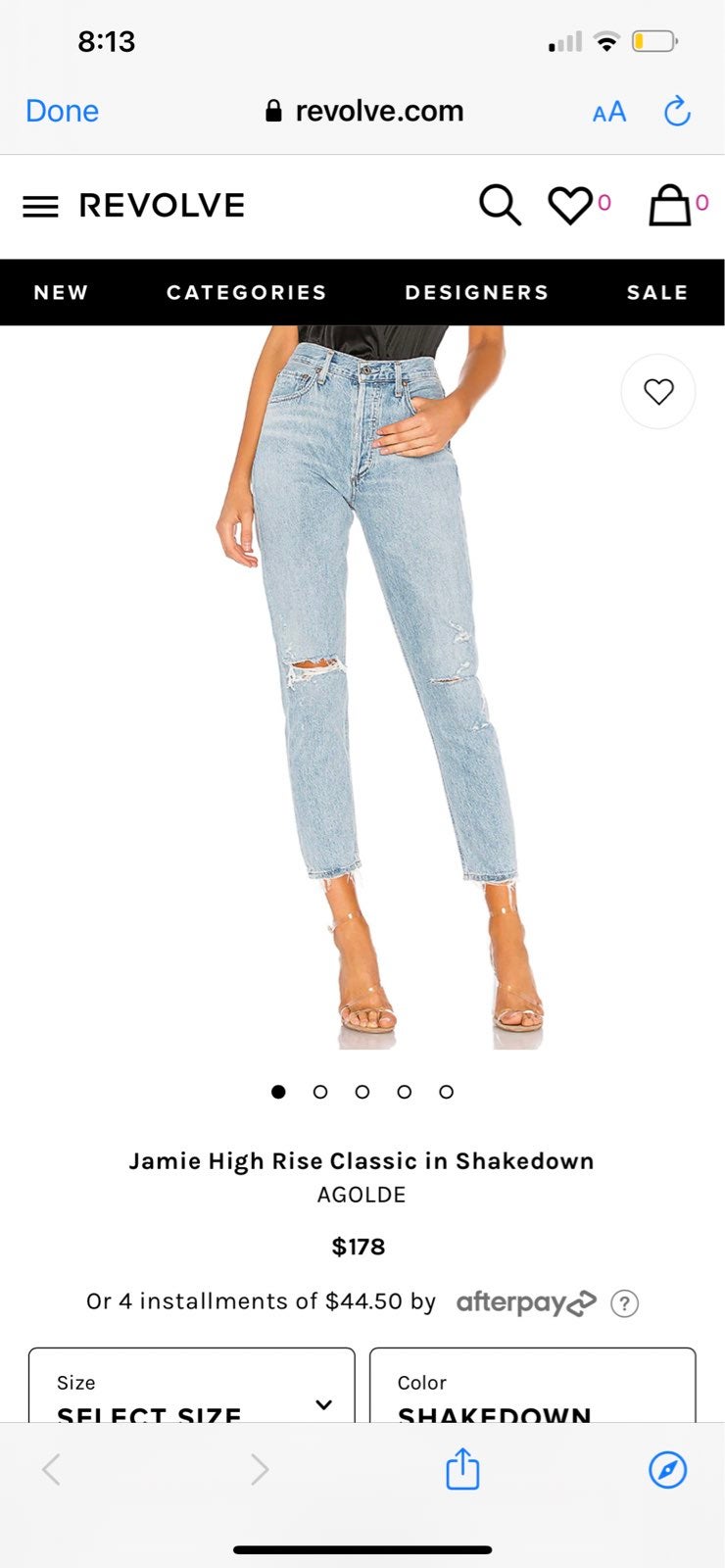Open the AA text size menu
Image resolution: width=725 pixels, height=1568 pixels.
click(608, 112)
